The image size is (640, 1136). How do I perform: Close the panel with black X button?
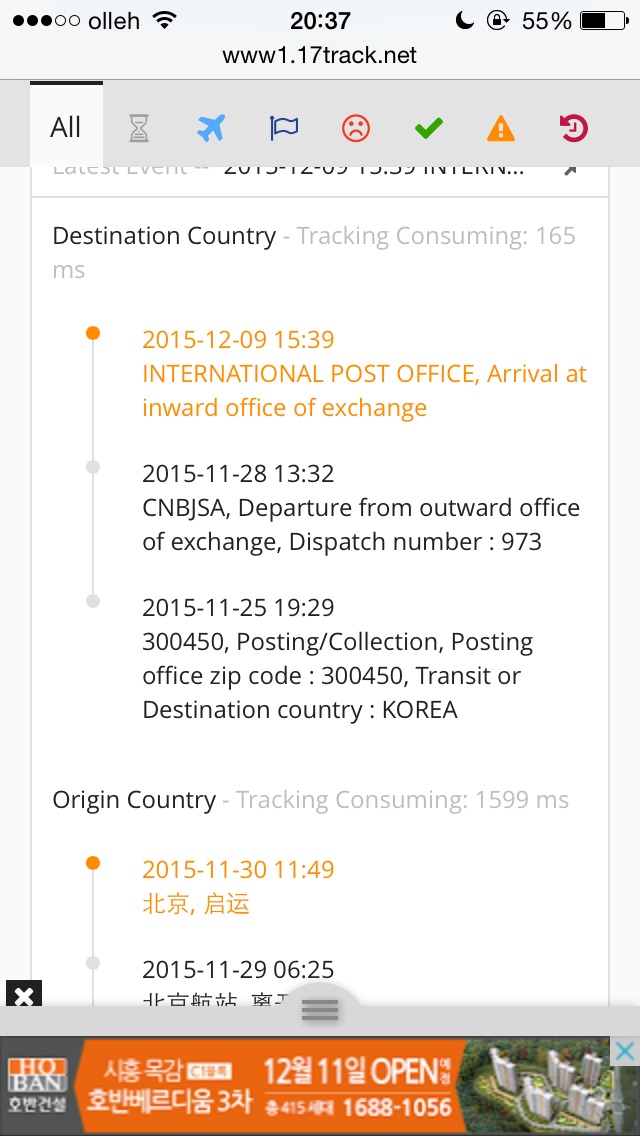[24, 995]
